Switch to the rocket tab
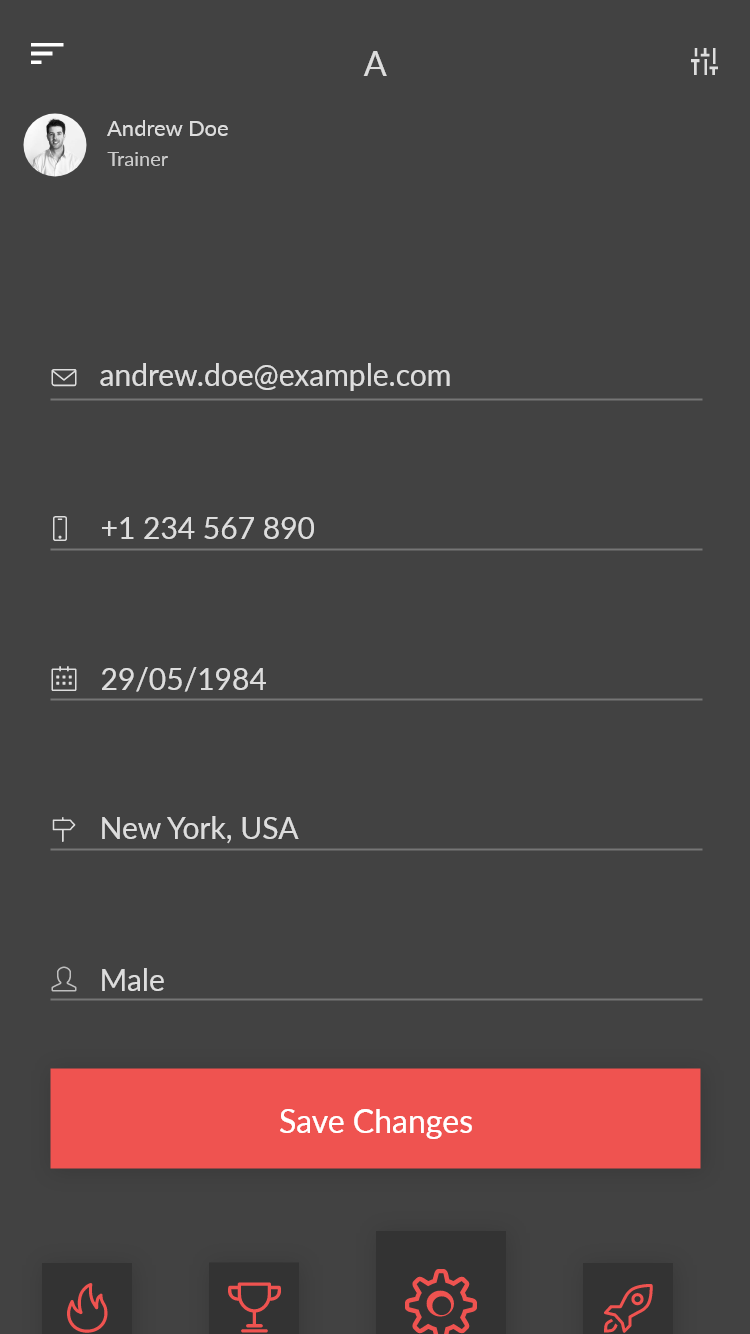The height and width of the screenshot is (1334, 750). pyautogui.click(x=628, y=1299)
